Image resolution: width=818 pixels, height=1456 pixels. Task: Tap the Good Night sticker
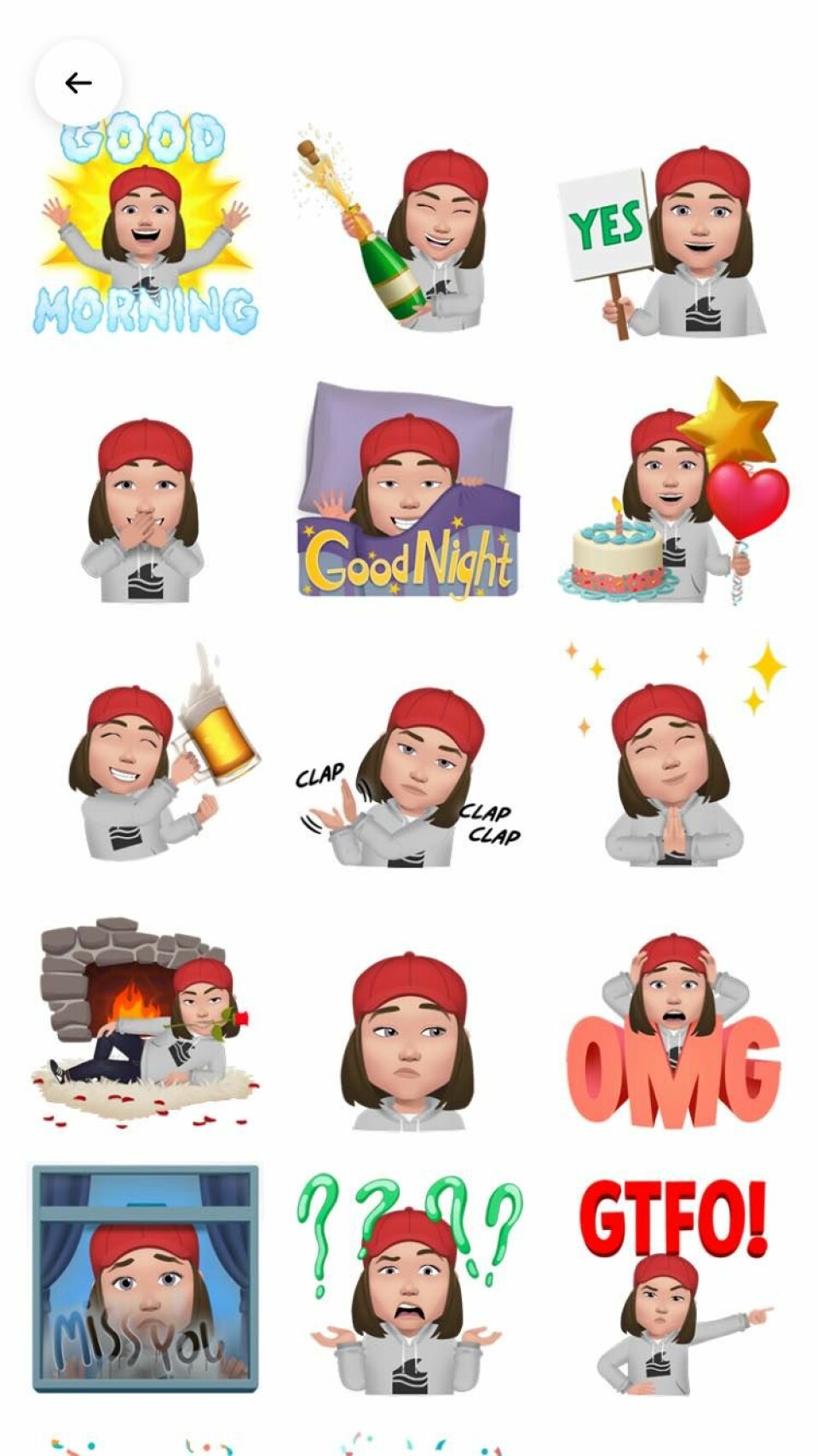(x=407, y=494)
